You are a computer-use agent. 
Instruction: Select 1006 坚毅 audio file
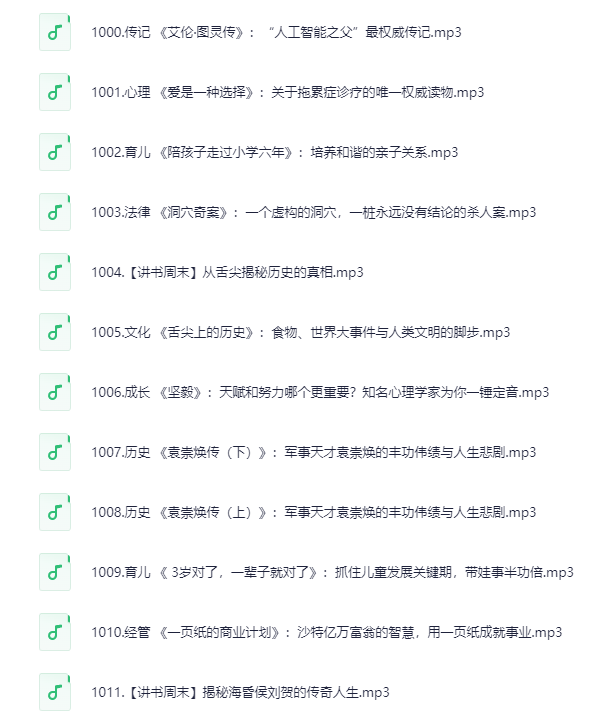point(320,393)
